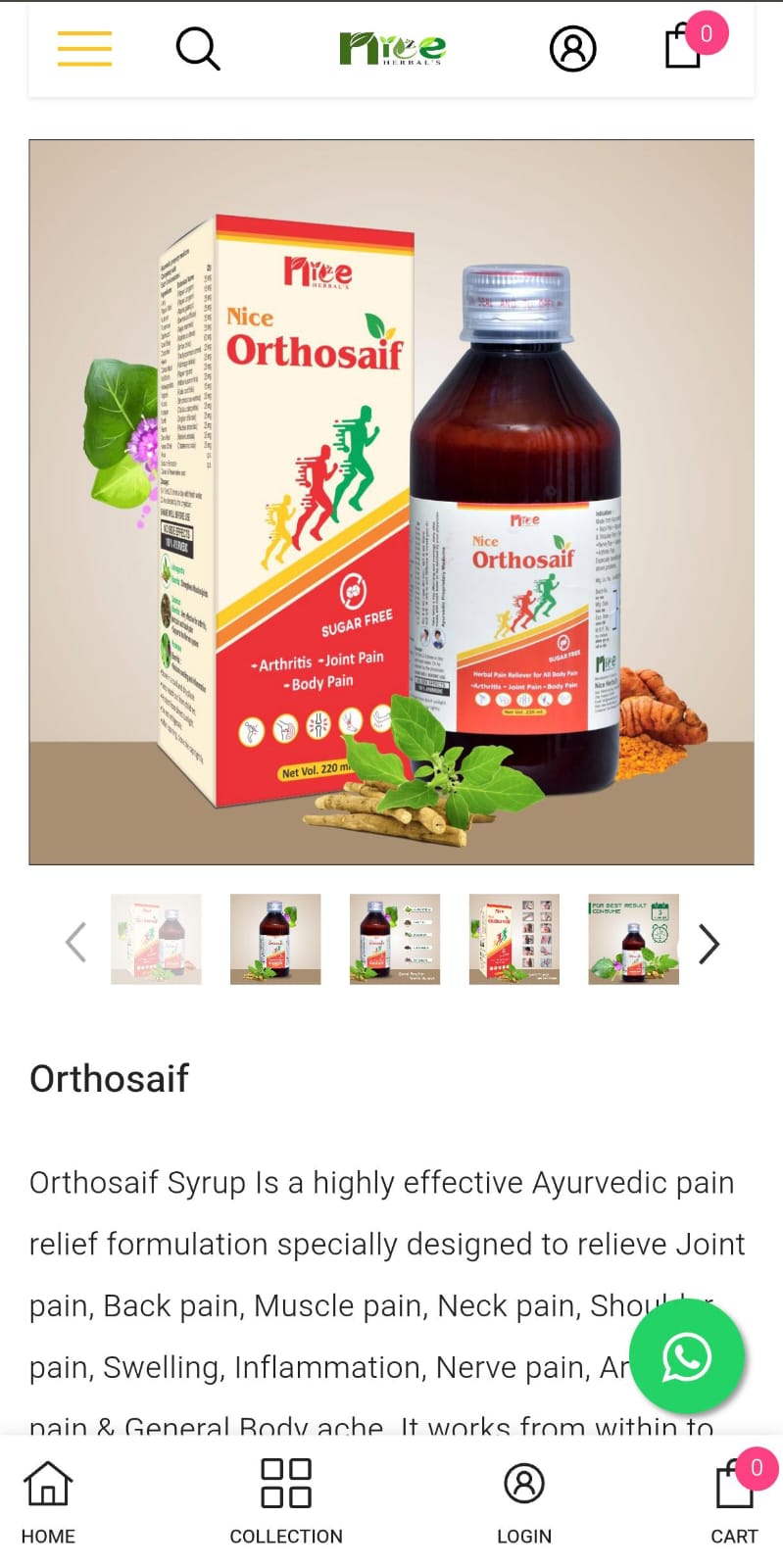Open the Login tab
The image size is (783, 1568).
point(524,1501)
